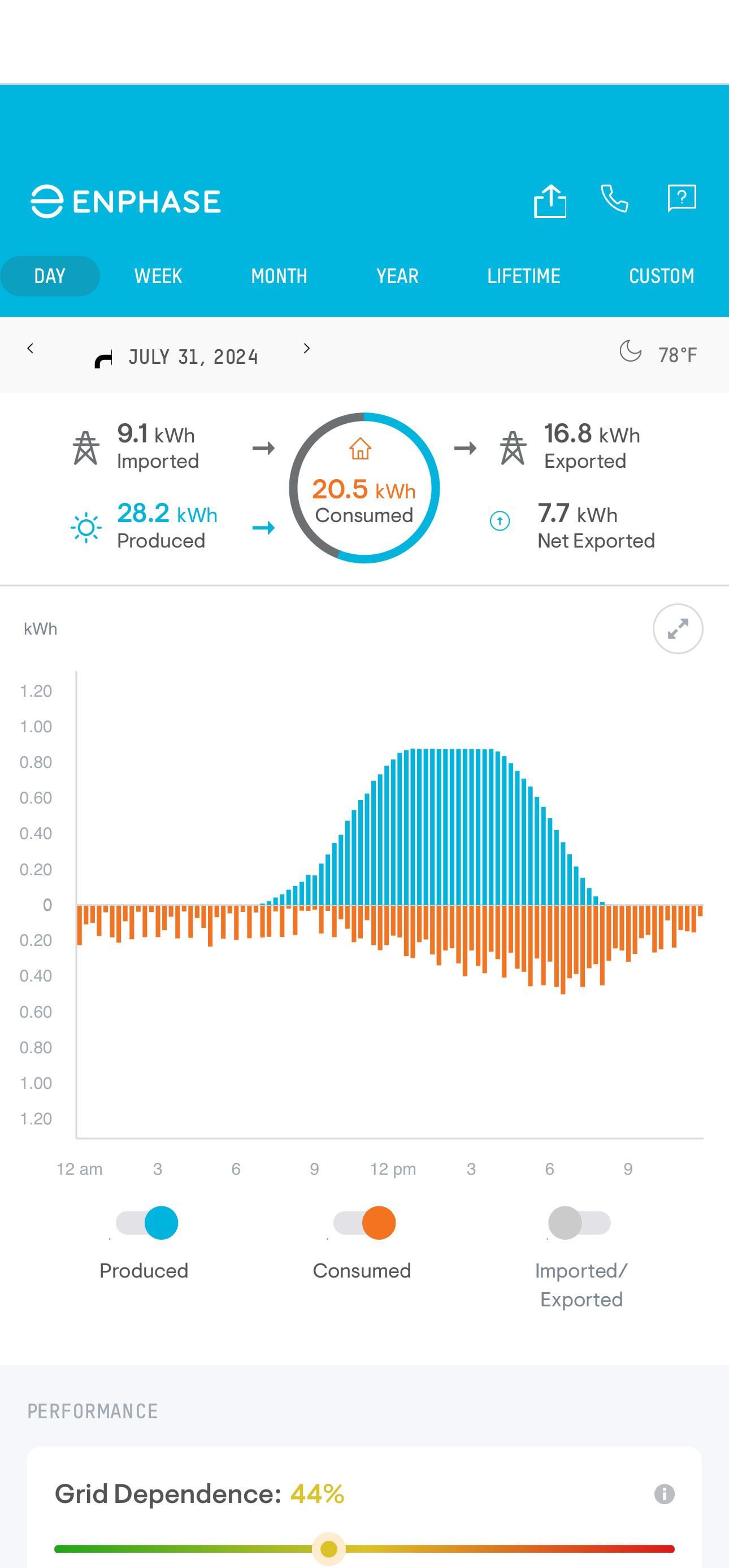
Task: Open the CUSTOM date range tab
Action: [x=661, y=276]
